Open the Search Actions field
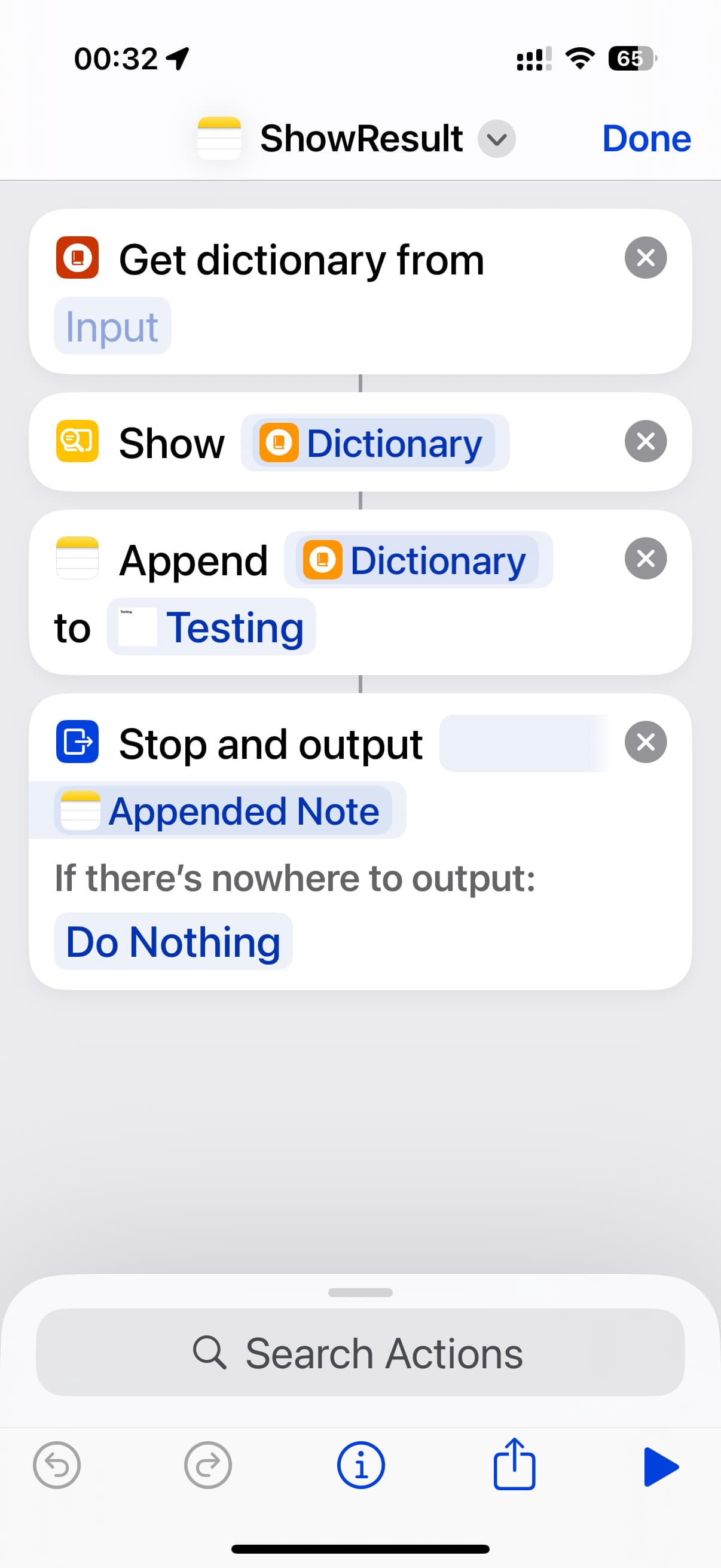Viewport: 721px width, 1568px height. tap(360, 1353)
